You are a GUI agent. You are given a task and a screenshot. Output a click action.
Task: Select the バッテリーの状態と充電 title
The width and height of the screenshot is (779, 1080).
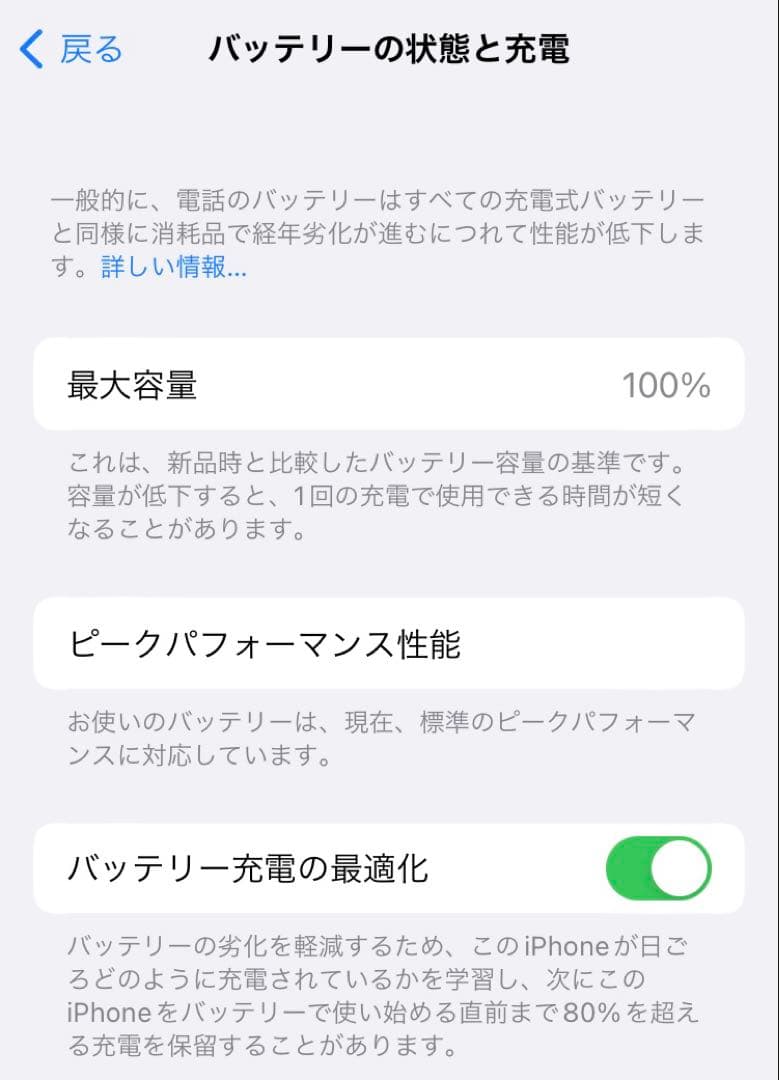[x=389, y=48]
